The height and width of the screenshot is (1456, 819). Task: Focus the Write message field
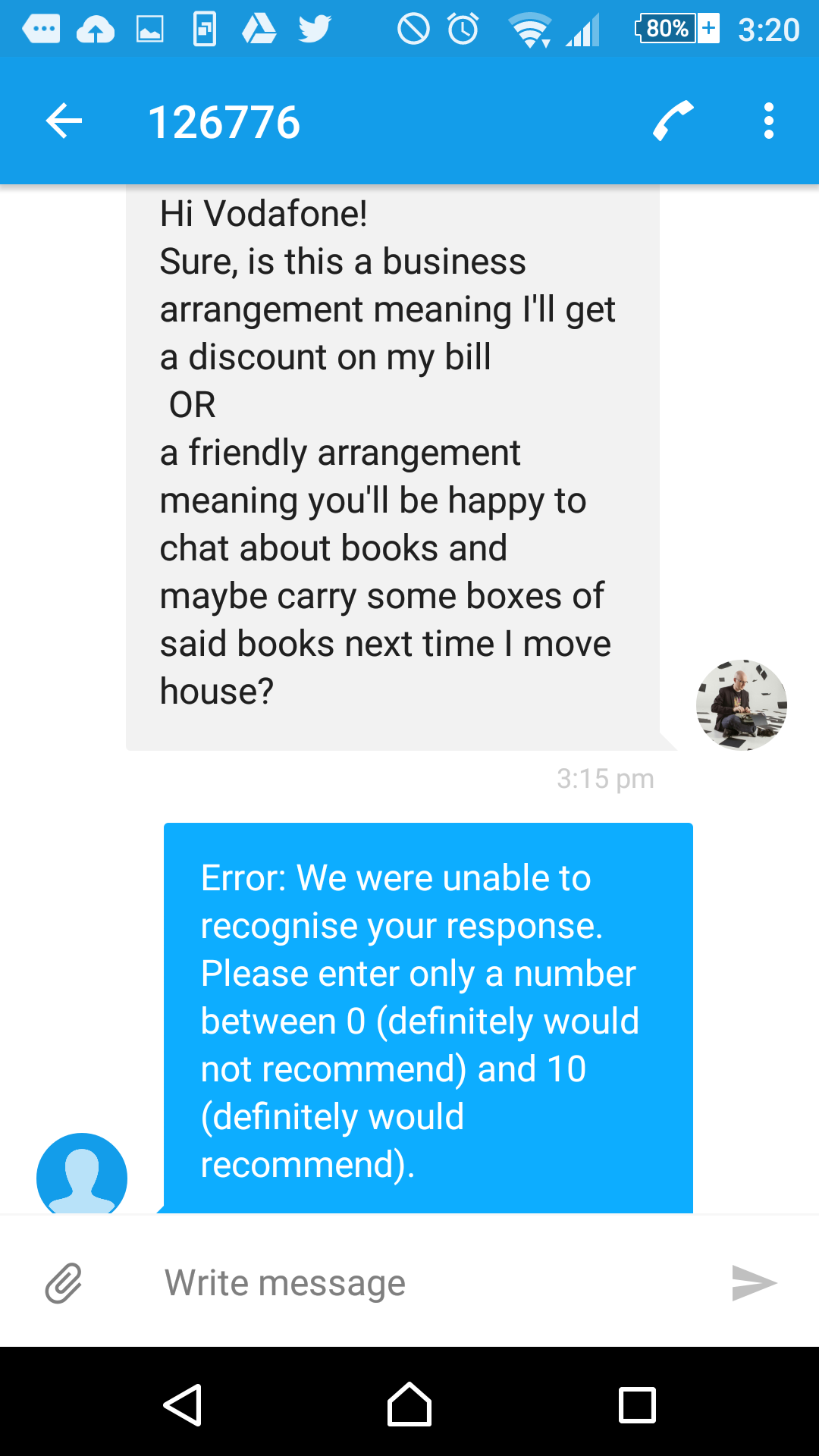coord(425,1283)
